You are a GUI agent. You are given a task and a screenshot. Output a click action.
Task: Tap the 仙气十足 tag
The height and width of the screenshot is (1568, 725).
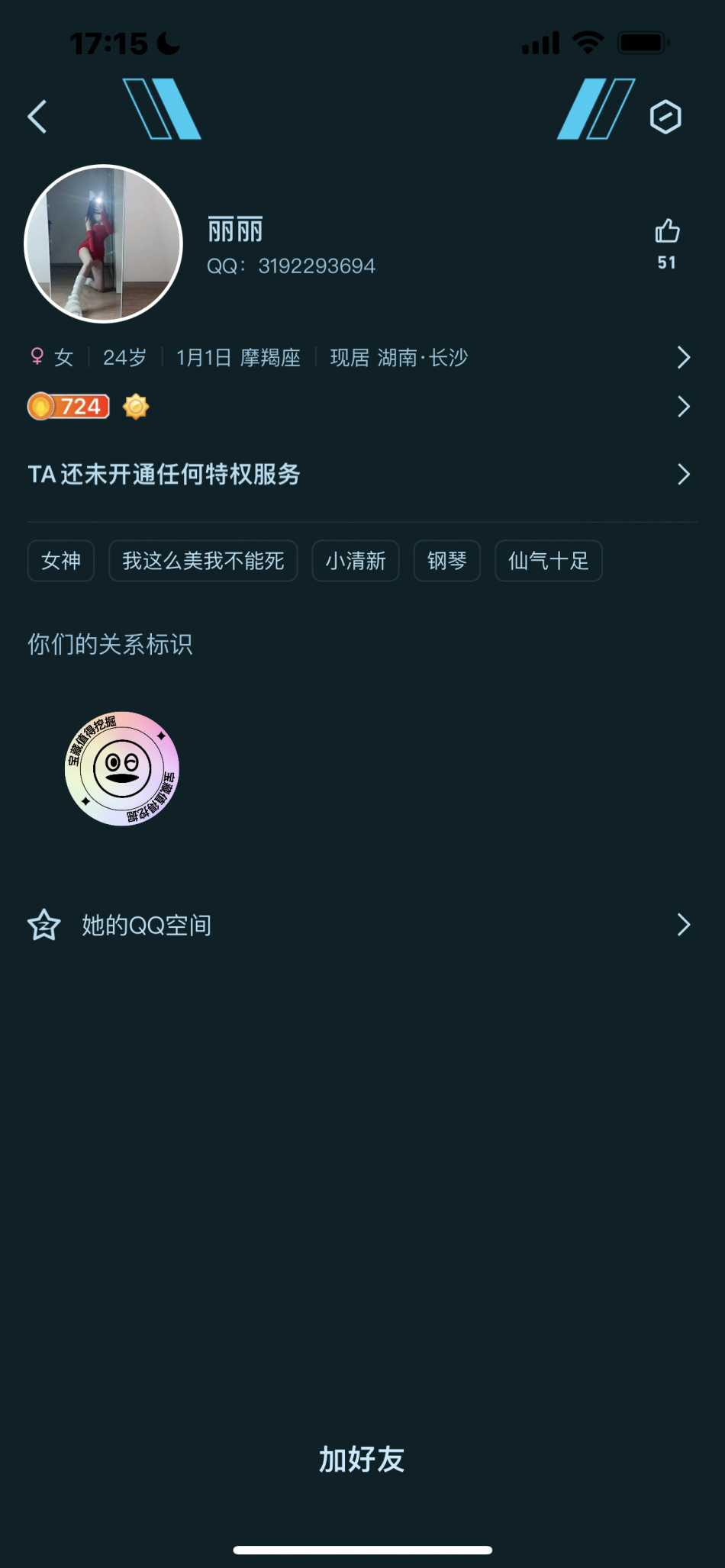(x=549, y=561)
